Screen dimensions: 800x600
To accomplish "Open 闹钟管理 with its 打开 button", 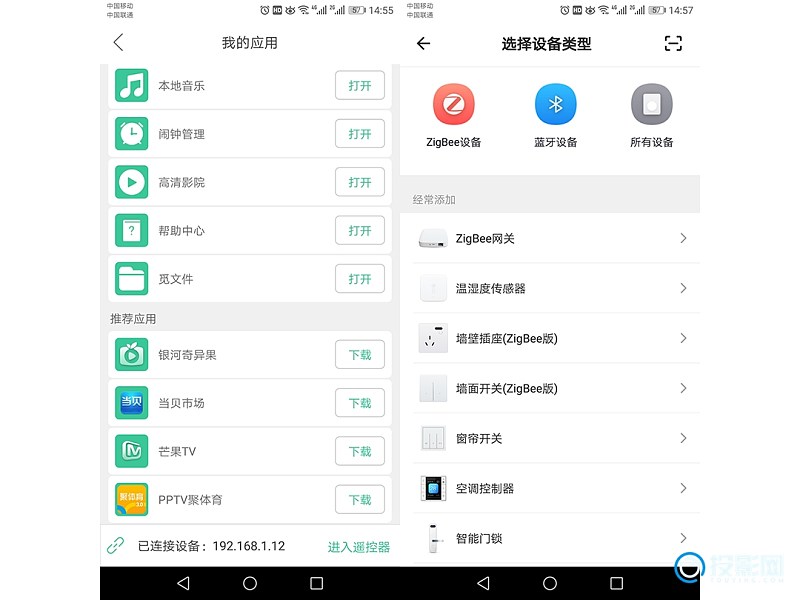I will (359, 134).
